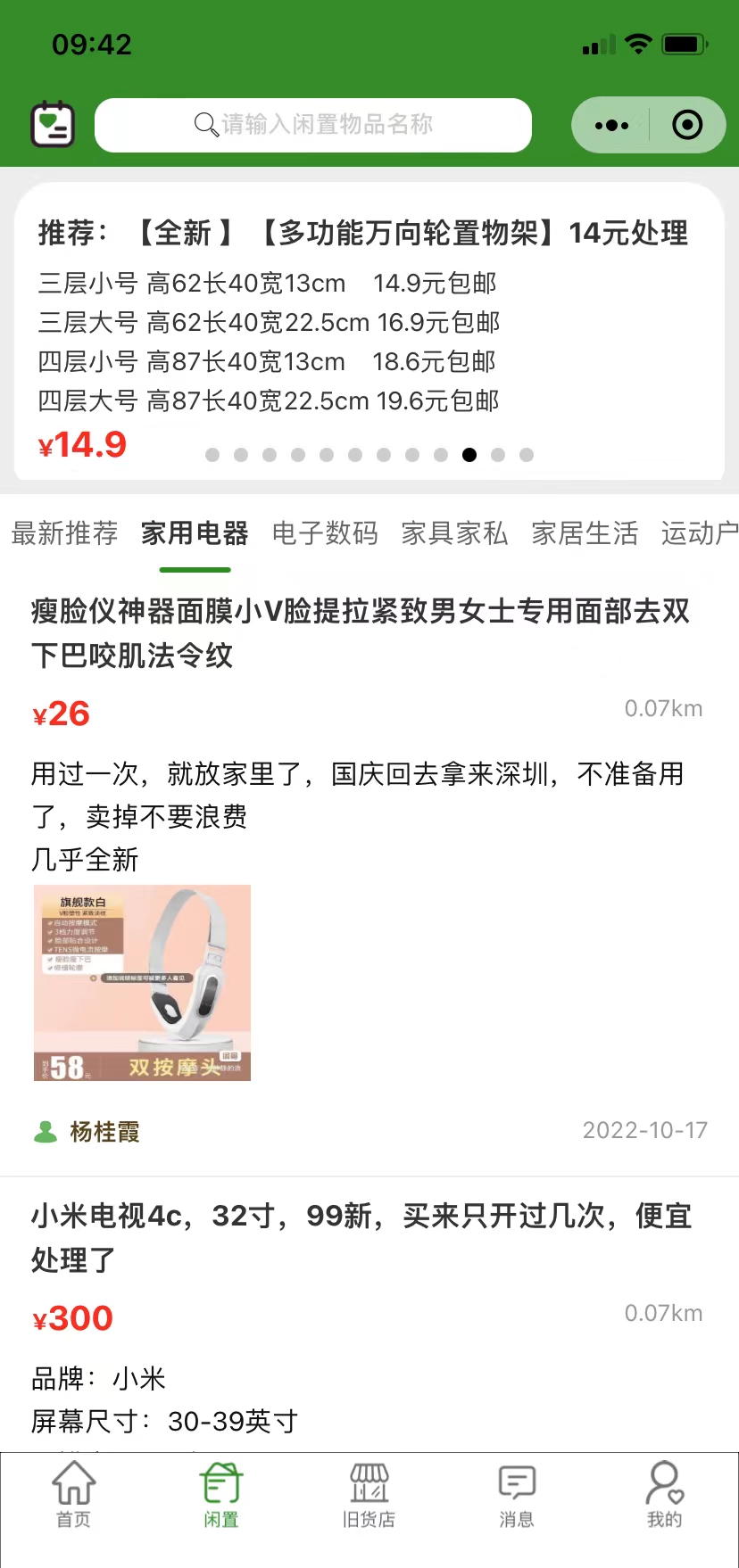
Task: Go to the 我的 profile tab
Action: pyautogui.click(x=664, y=1493)
